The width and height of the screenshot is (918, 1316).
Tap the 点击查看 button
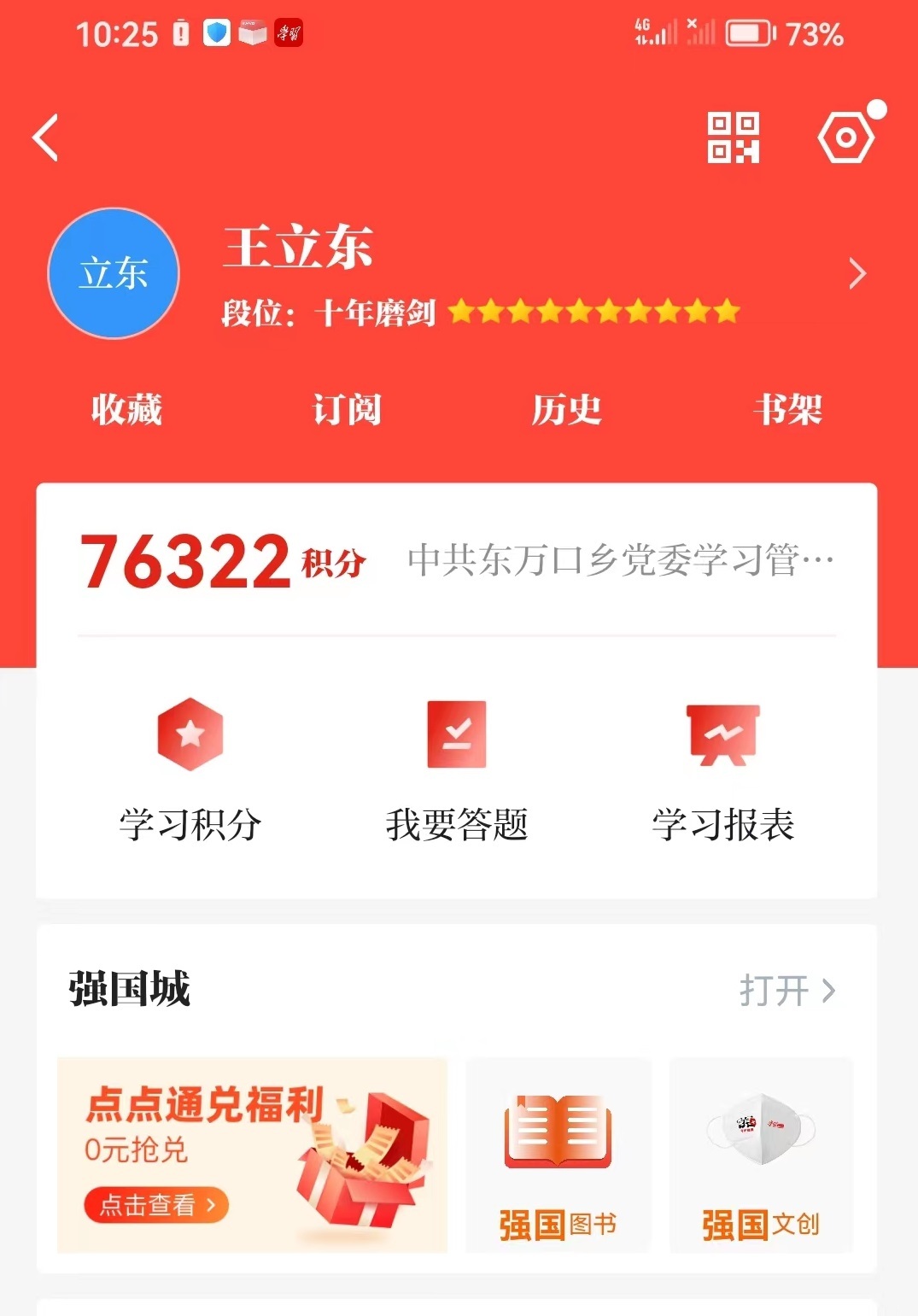pos(156,1205)
